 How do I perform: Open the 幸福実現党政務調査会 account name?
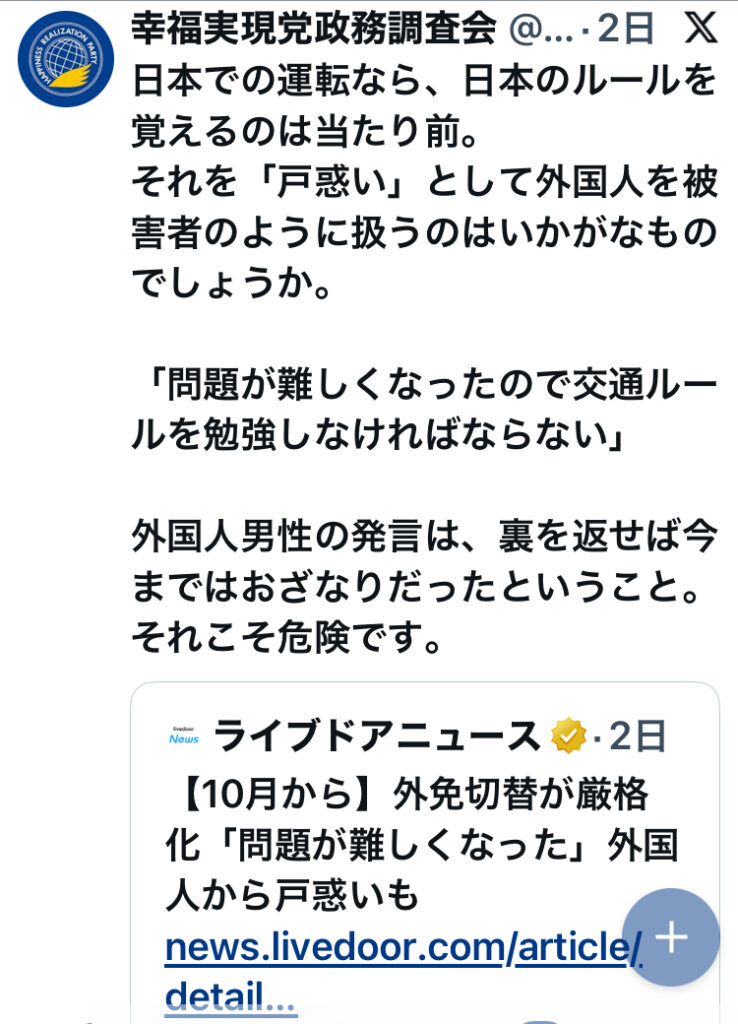tap(313, 30)
